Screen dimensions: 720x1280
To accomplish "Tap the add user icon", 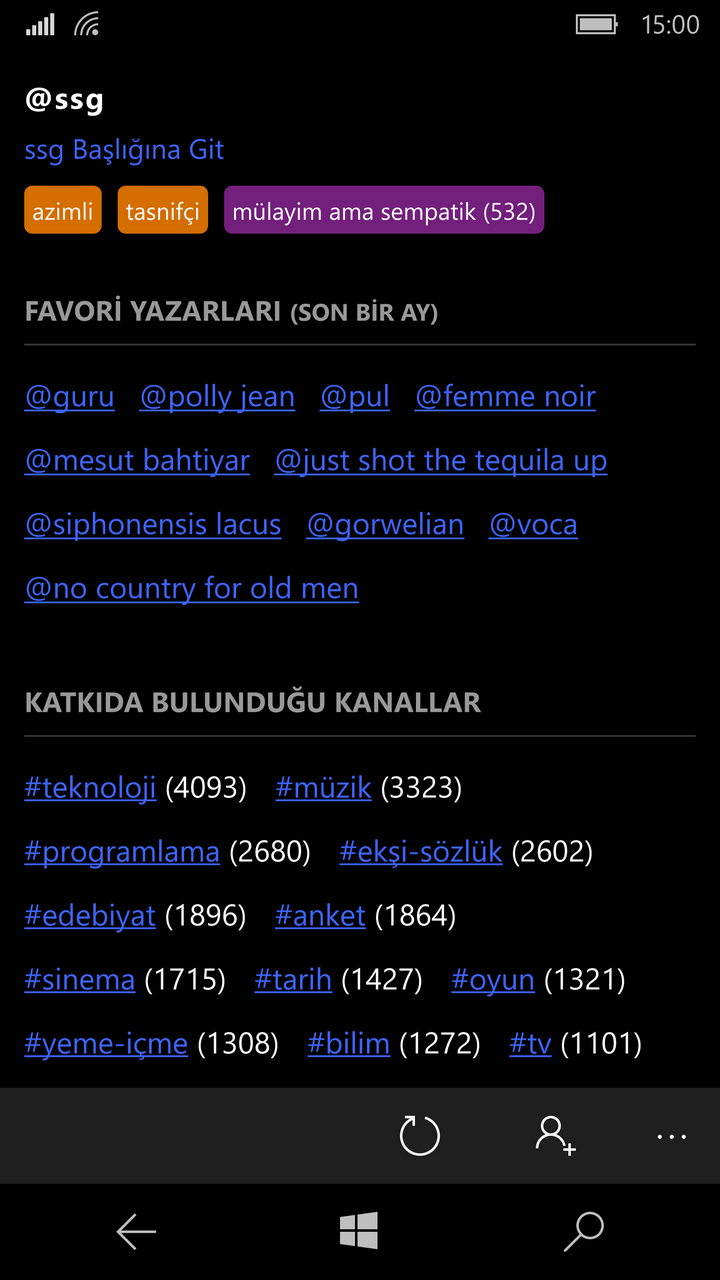I will pos(555,1136).
